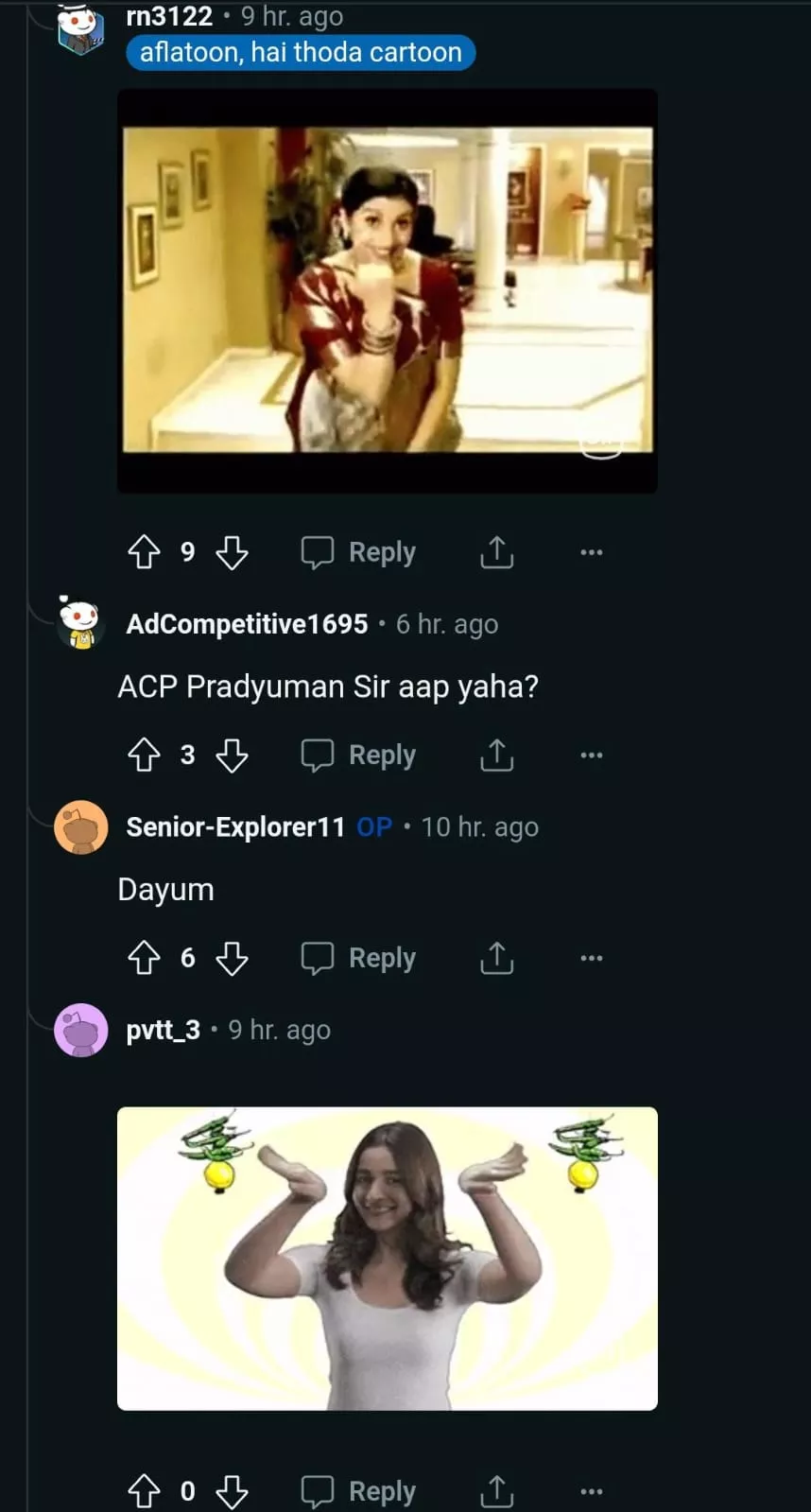The image size is (811, 1512).
Task: Upvote pvtt_3's comment
Action: point(144,1491)
